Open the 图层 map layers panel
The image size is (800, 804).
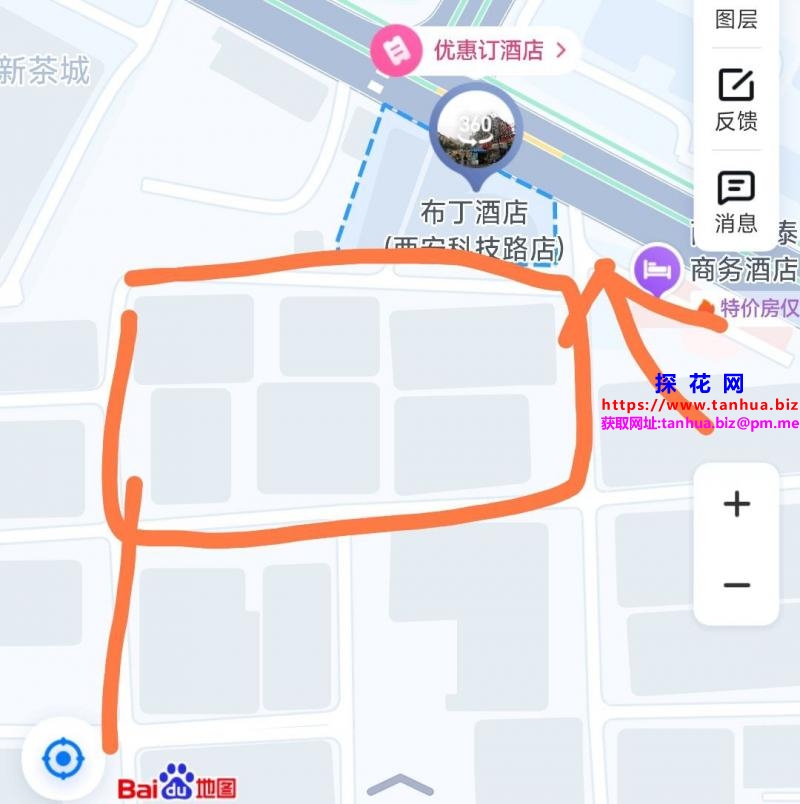[736, 18]
